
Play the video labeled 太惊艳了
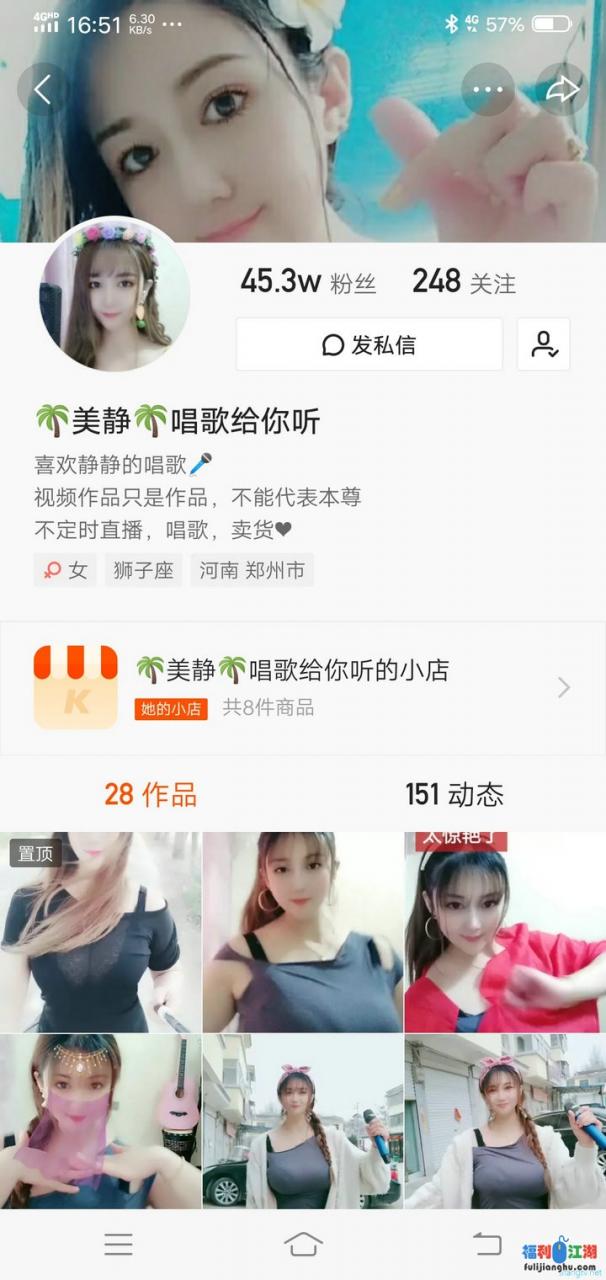click(504, 932)
